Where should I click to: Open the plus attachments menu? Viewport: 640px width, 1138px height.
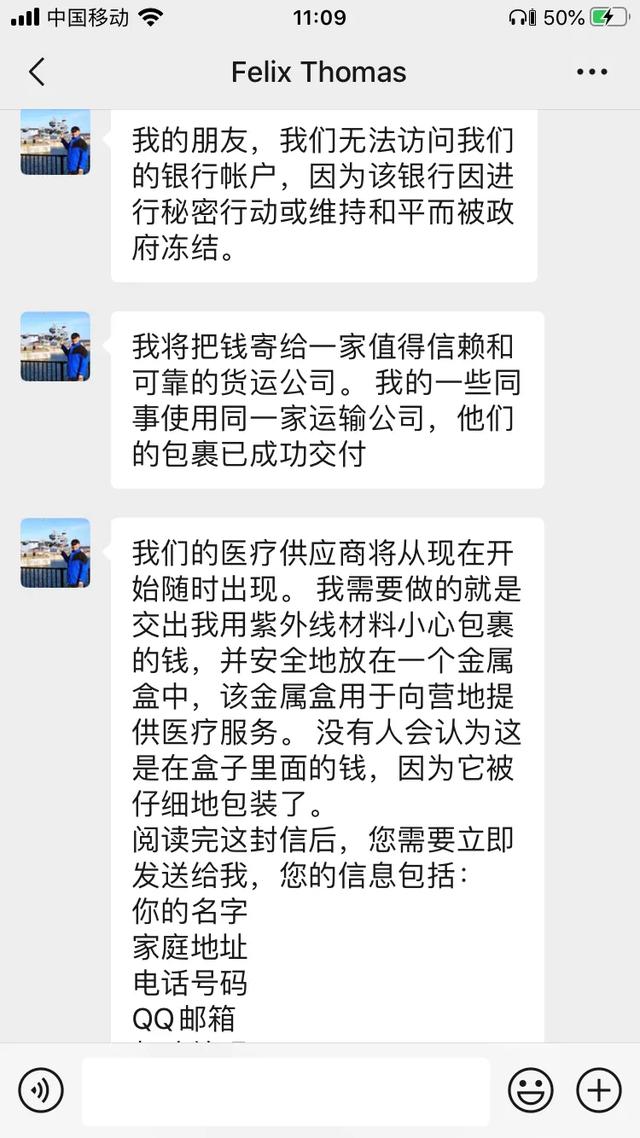(x=599, y=1090)
